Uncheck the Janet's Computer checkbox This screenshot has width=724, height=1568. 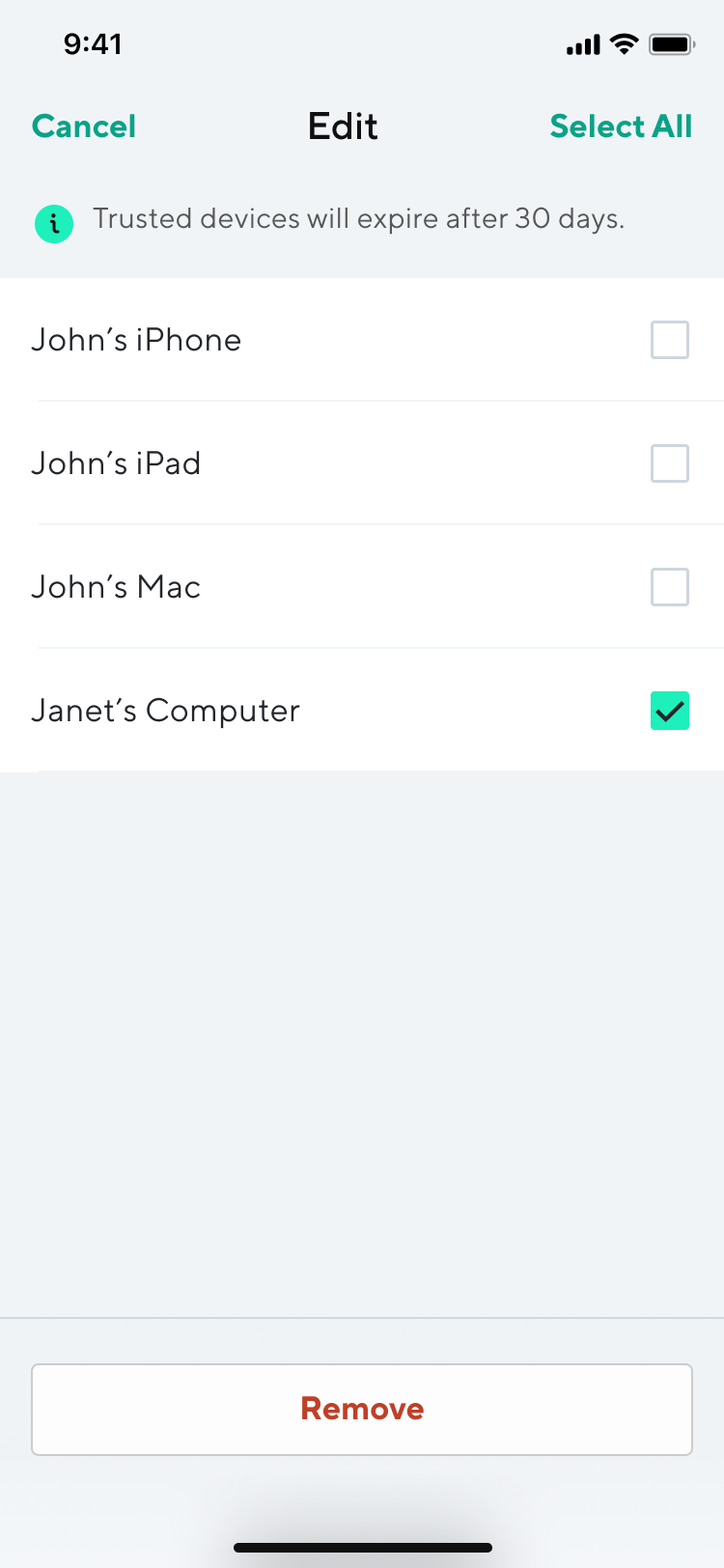[x=669, y=710]
